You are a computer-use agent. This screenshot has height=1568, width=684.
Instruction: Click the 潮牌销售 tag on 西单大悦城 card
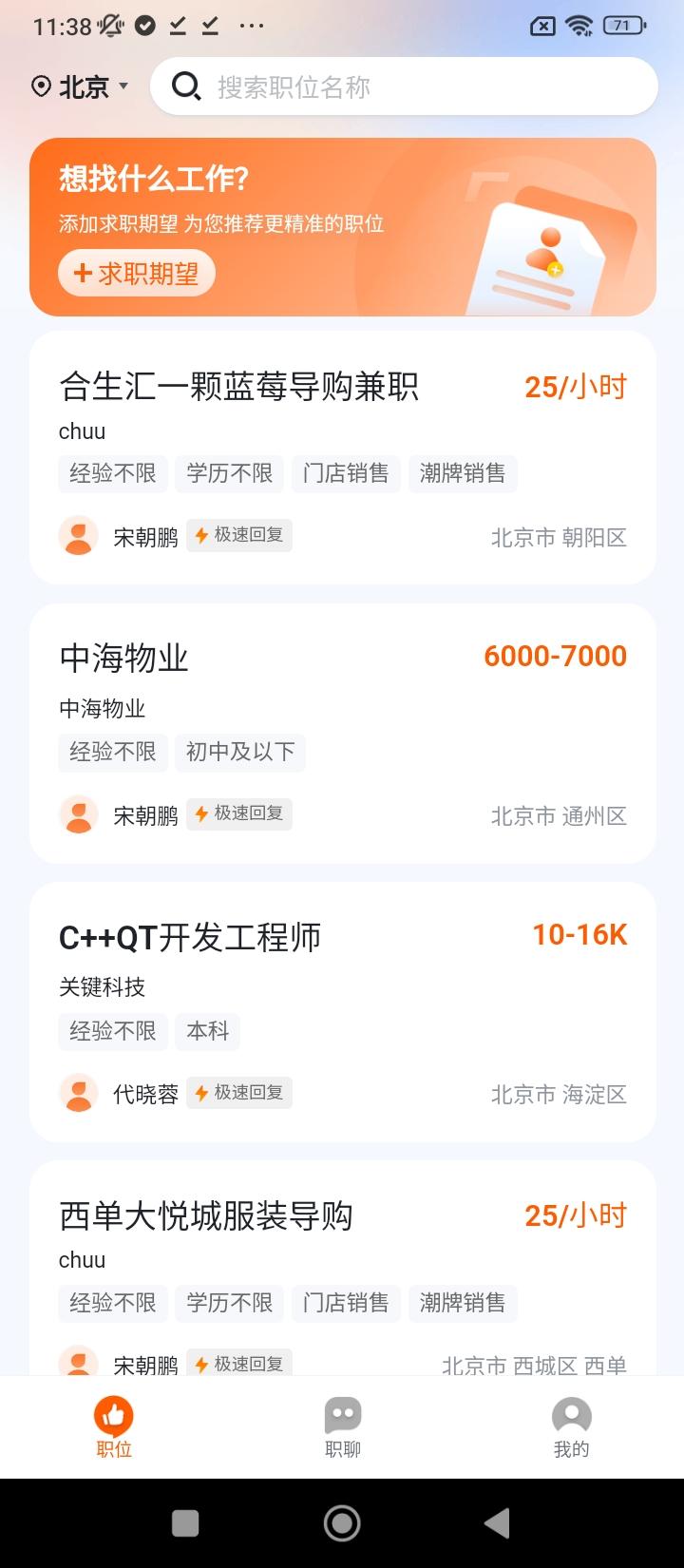click(x=463, y=1304)
